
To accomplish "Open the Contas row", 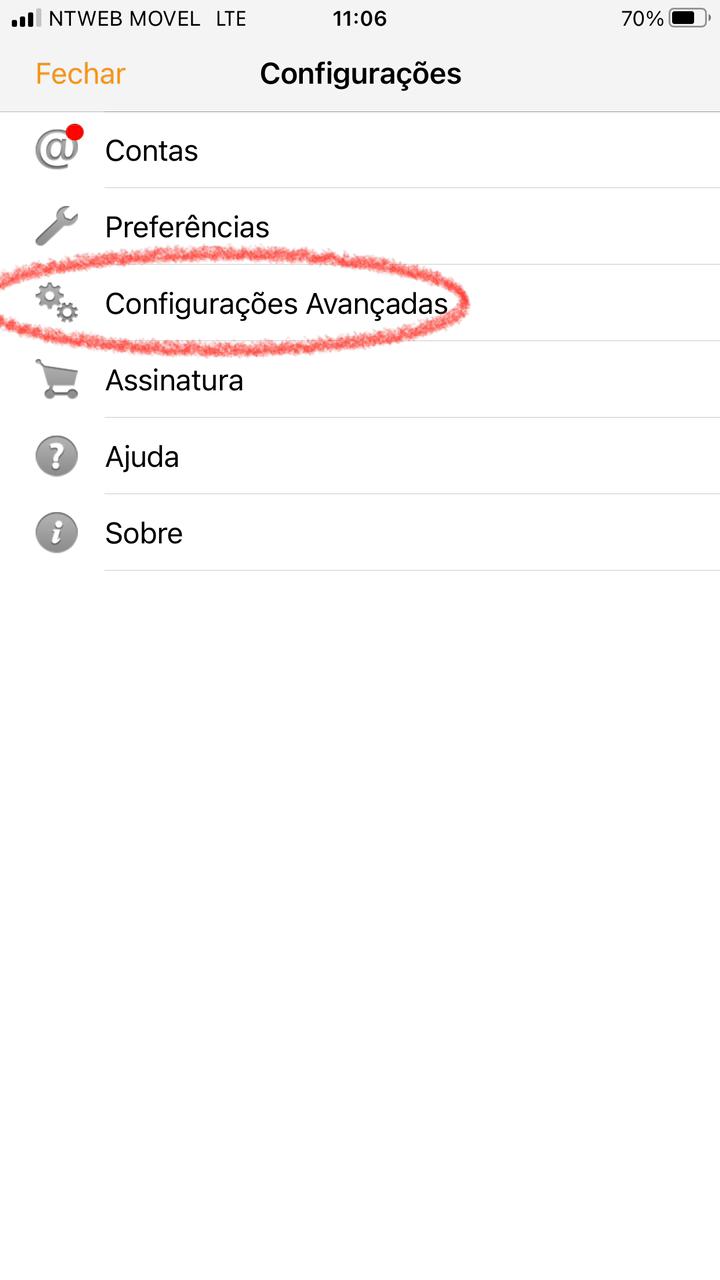I will (x=360, y=150).
